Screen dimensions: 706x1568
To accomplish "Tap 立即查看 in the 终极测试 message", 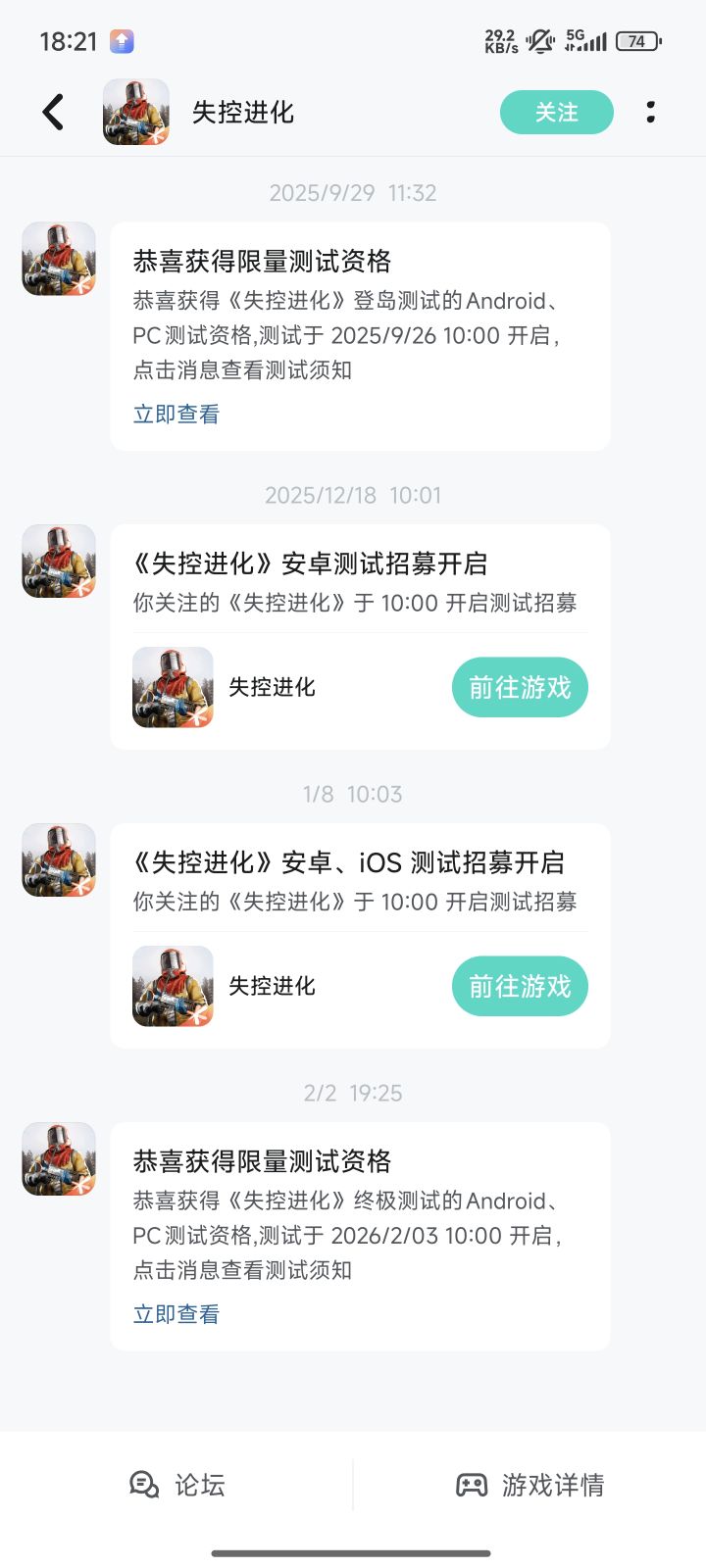I will click(175, 1313).
